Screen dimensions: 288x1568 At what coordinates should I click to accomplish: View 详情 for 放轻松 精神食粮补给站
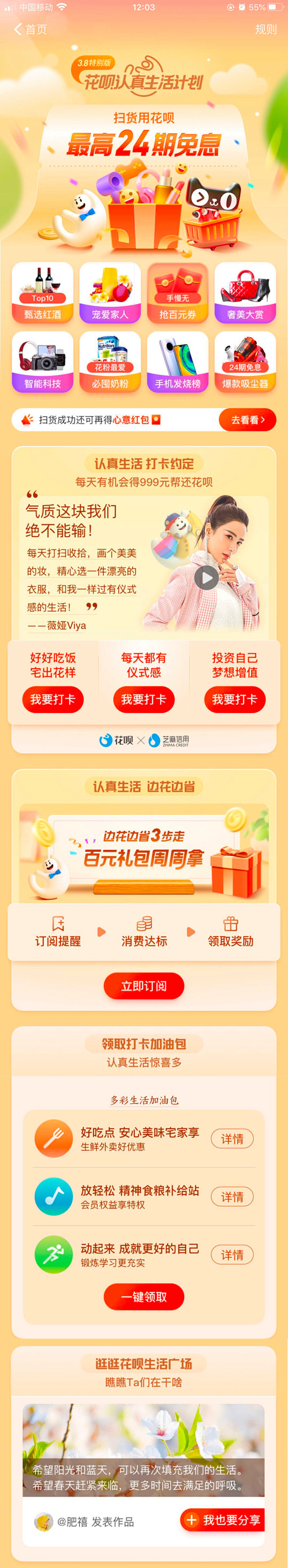coord(232,1196)
